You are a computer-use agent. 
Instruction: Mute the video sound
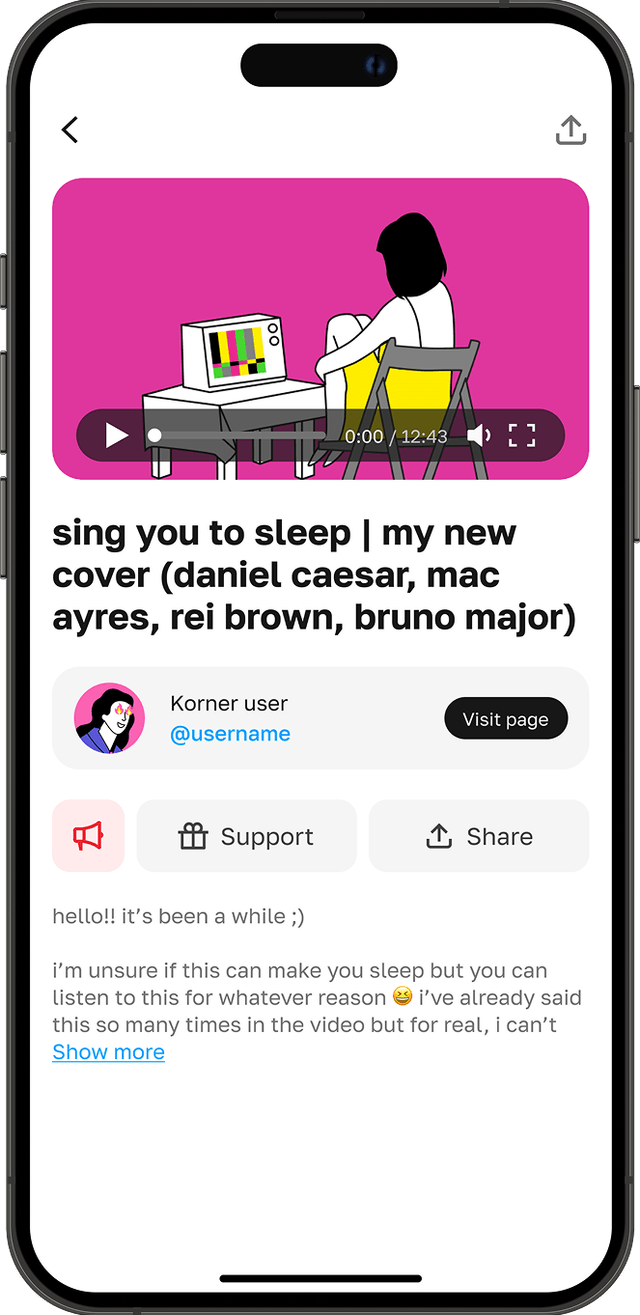coord(478,435)
